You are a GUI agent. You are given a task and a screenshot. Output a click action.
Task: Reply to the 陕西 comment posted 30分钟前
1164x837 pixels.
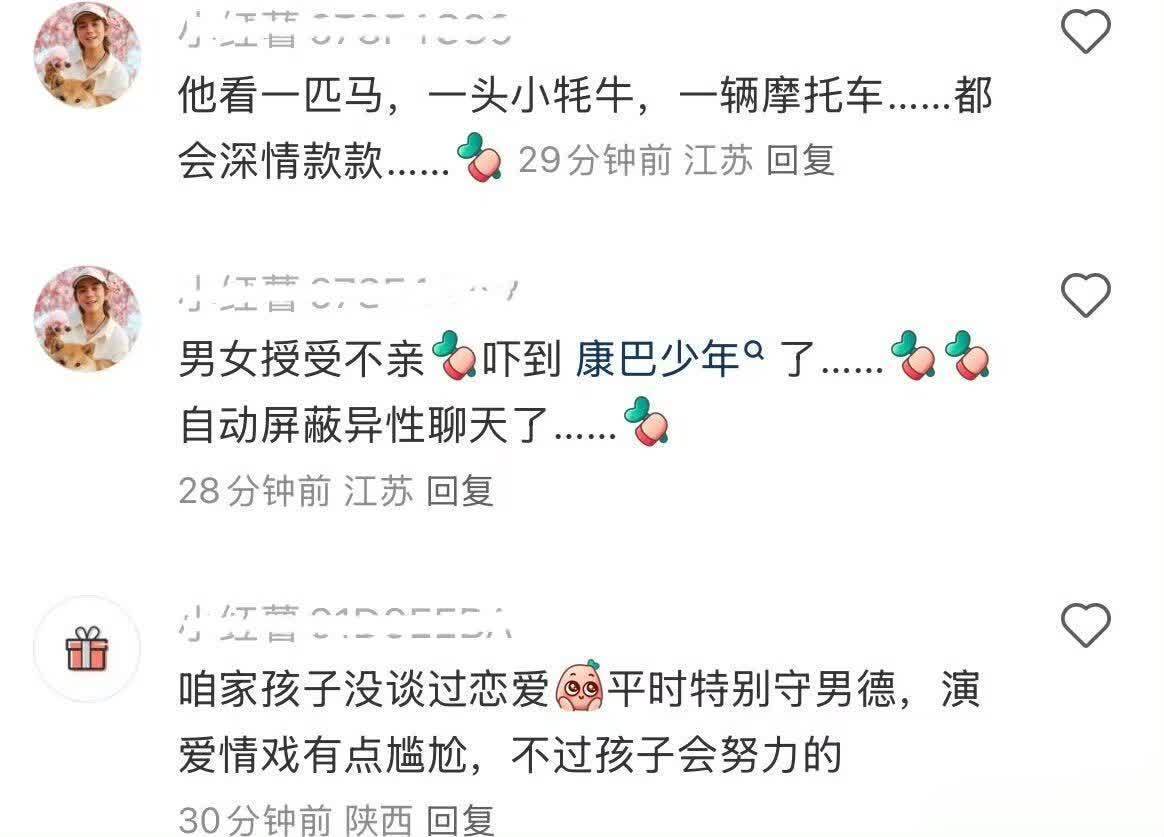(x=461, y=821)
